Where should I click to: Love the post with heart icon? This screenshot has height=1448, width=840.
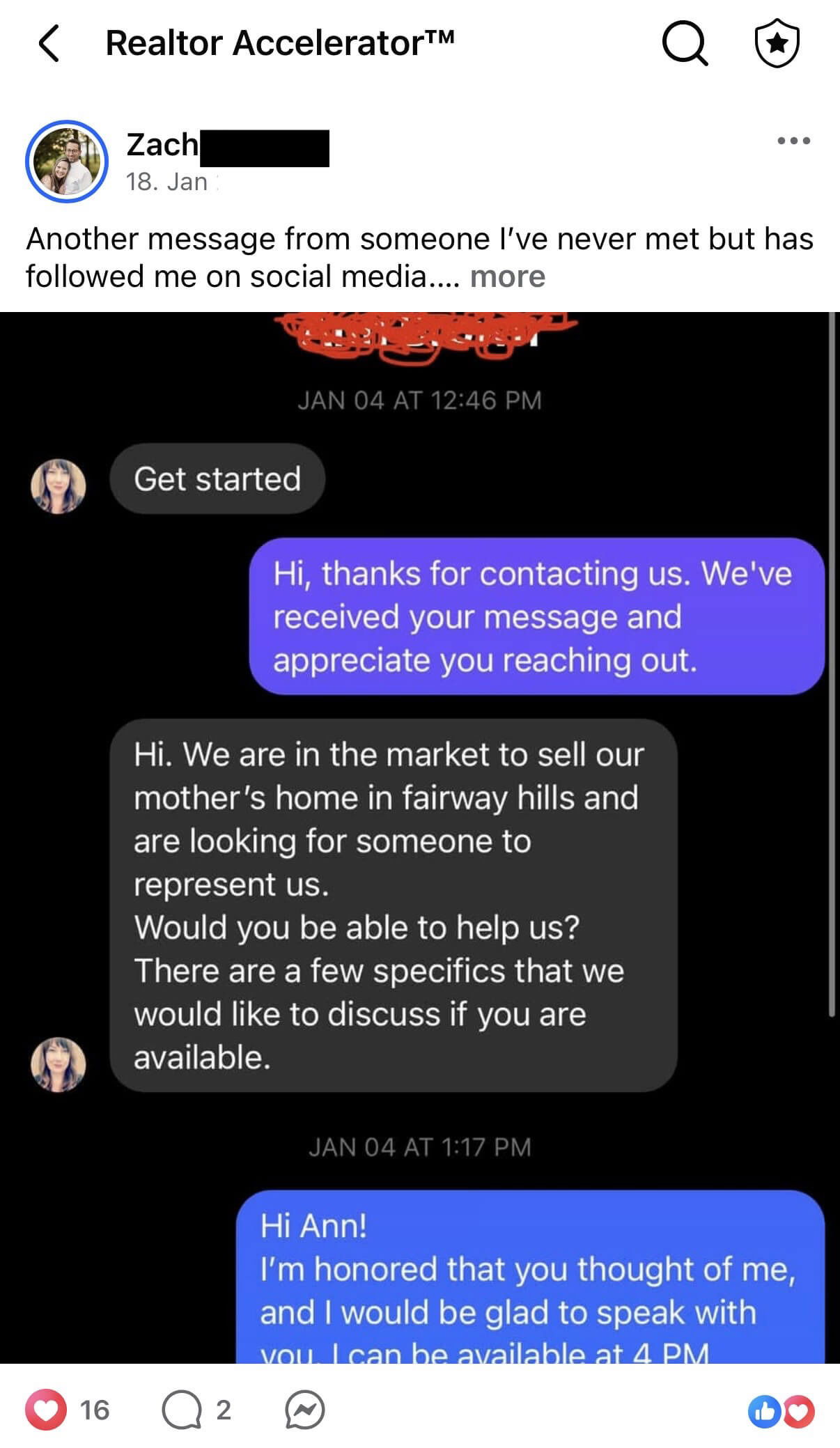pos(46,1410)
